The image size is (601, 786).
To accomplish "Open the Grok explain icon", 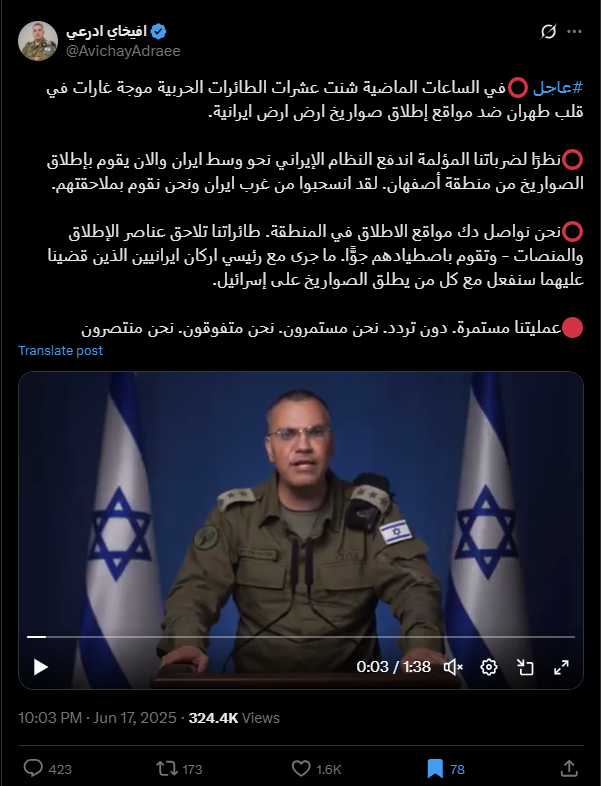I will coord(547,31).
